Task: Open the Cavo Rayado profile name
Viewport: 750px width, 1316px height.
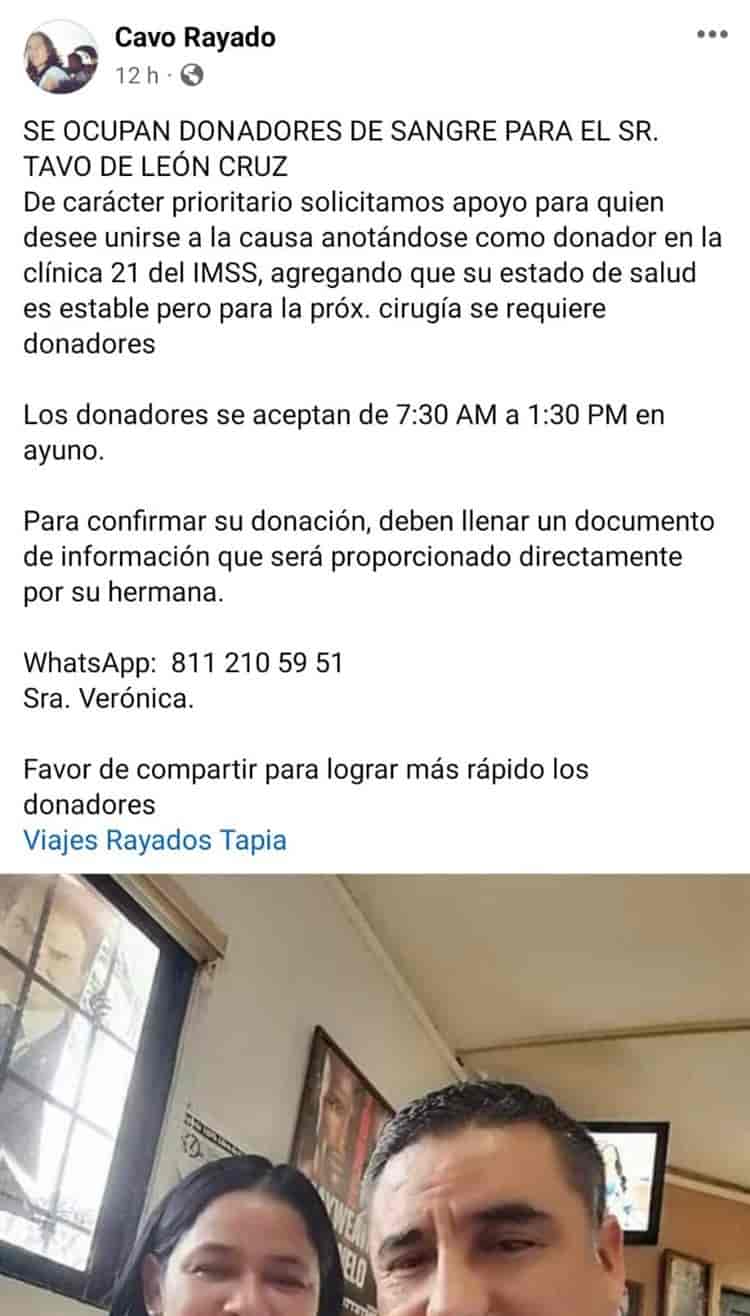Action: (x=195, y=38)
